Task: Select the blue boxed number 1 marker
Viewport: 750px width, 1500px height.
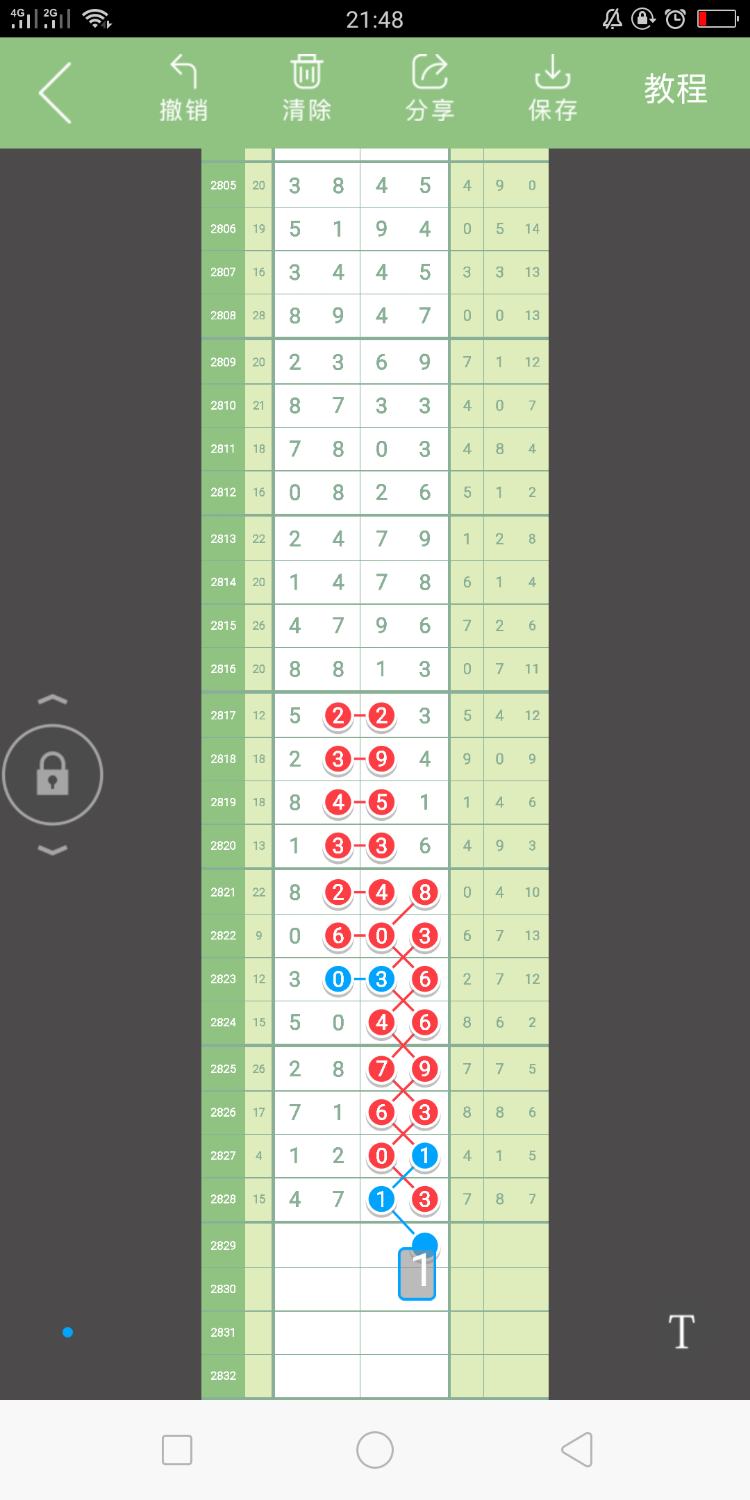Action: pos(417,1276)
